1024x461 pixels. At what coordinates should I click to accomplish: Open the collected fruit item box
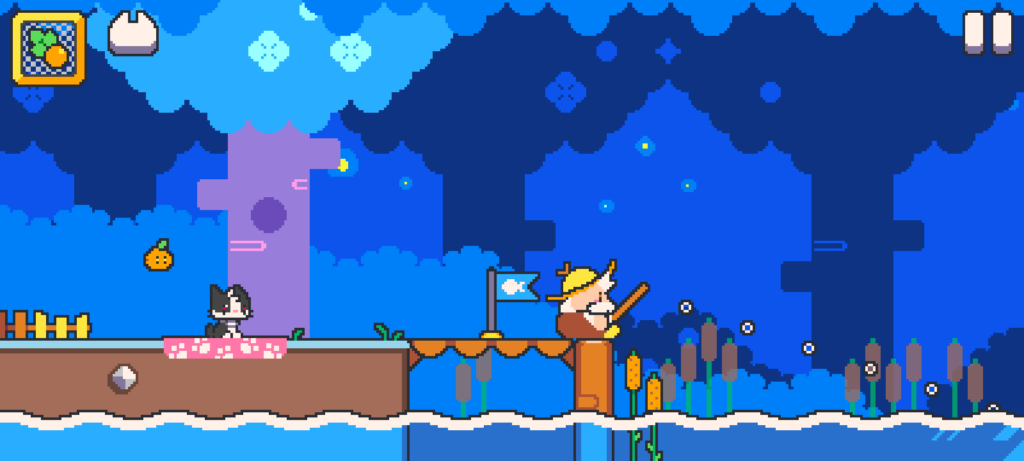point(48,47)
